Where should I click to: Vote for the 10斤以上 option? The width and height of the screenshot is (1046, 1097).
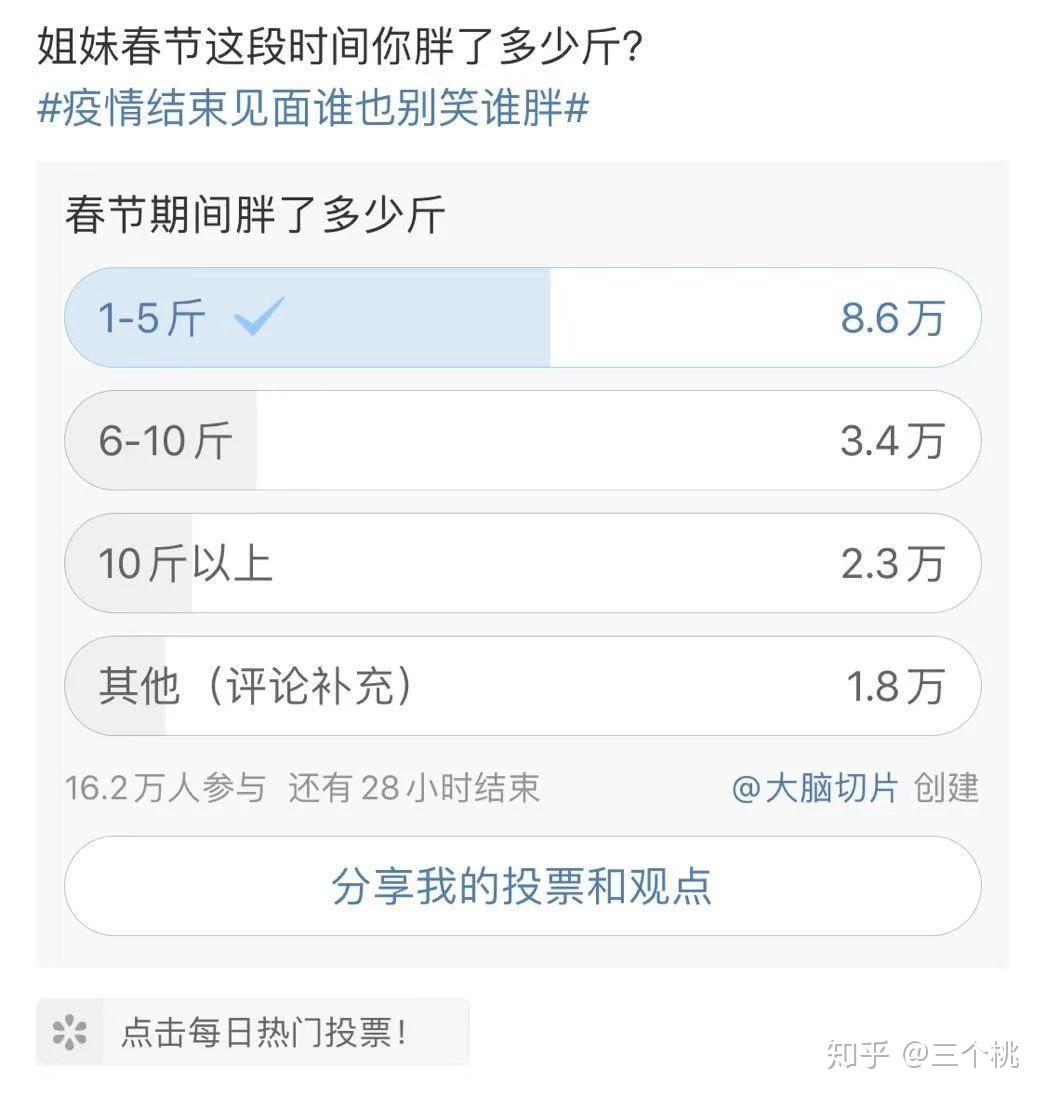coord(523,563)
